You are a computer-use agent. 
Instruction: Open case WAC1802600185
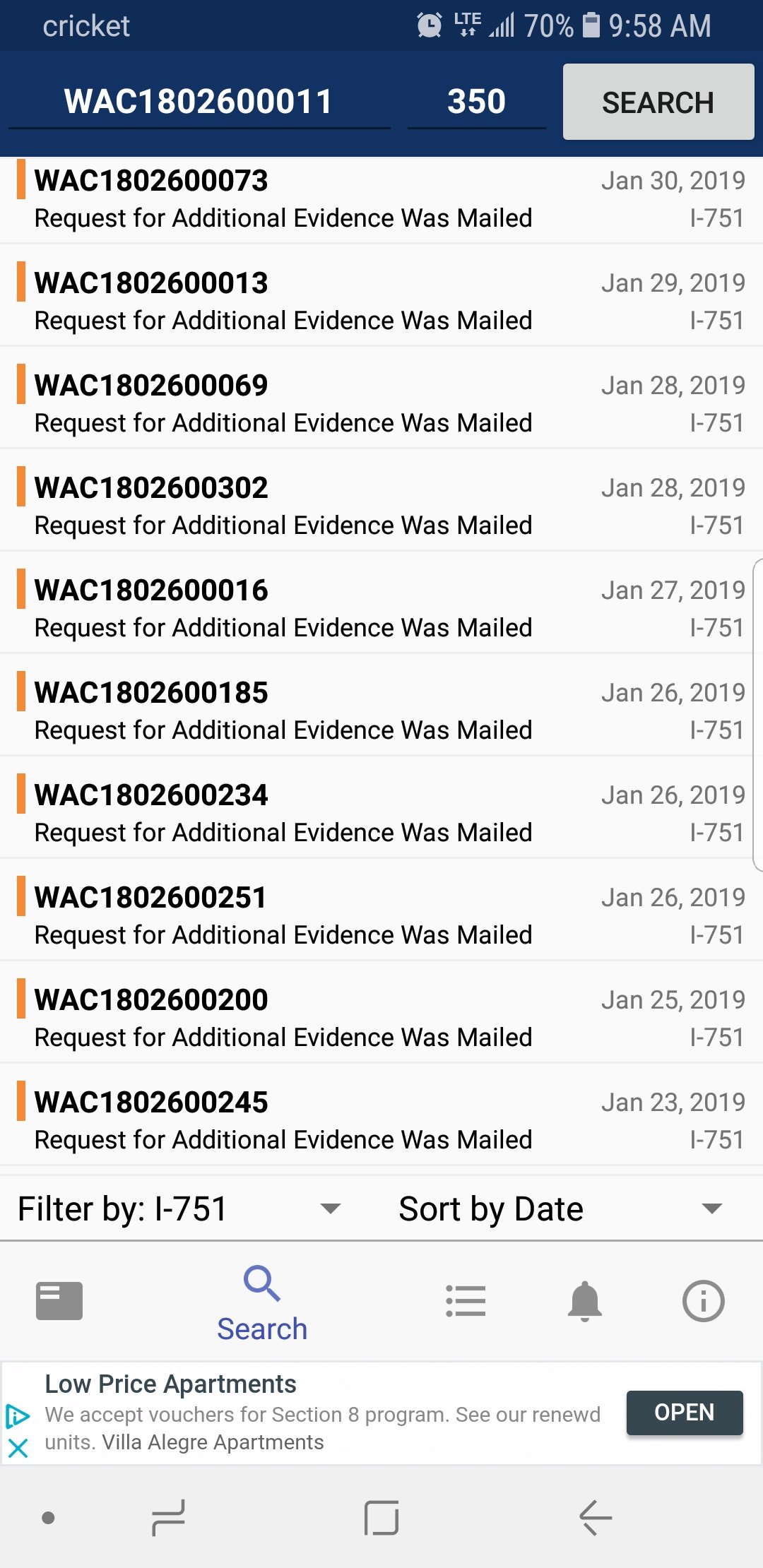point(381,711)
